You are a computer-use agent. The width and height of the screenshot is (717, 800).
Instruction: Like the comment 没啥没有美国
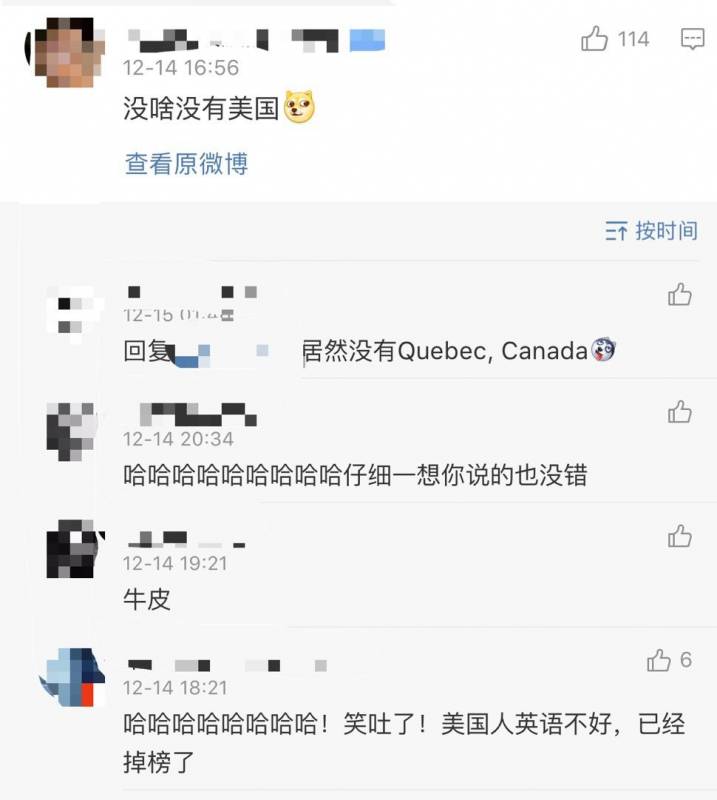coord(596,40)
